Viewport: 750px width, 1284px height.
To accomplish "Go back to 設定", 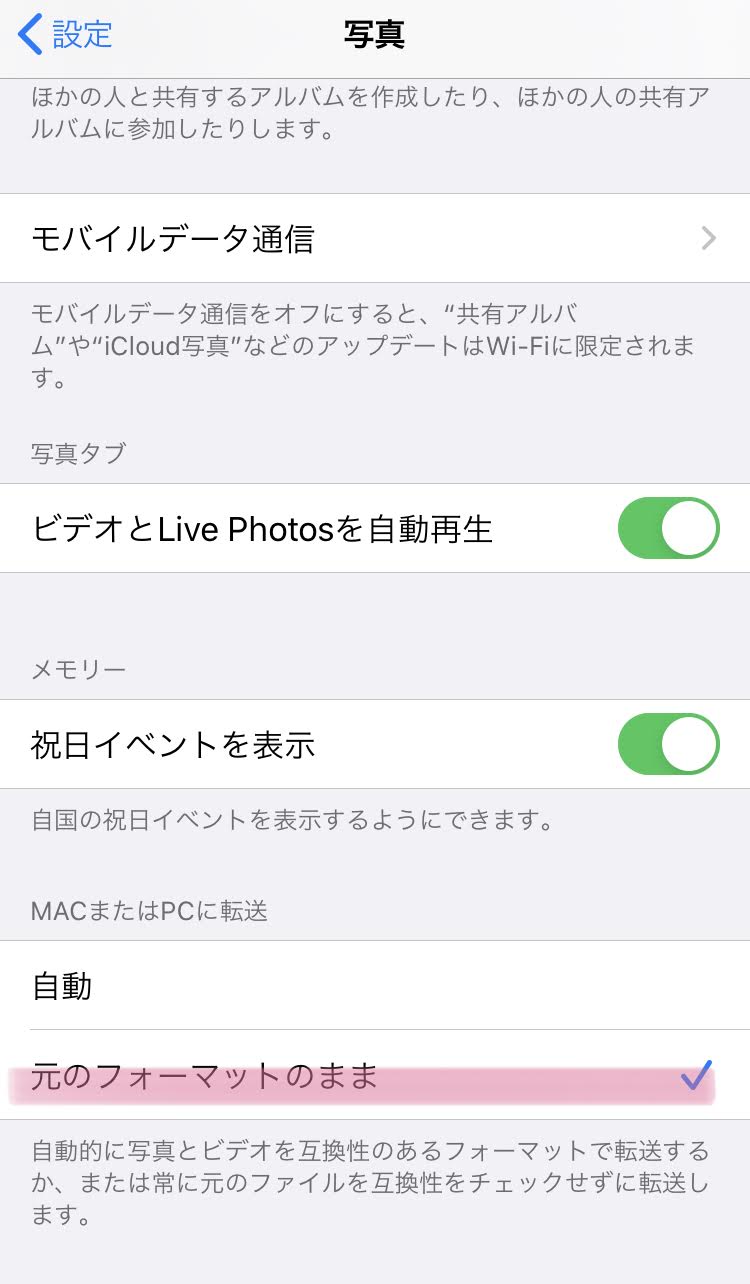I will pos(65,35).
